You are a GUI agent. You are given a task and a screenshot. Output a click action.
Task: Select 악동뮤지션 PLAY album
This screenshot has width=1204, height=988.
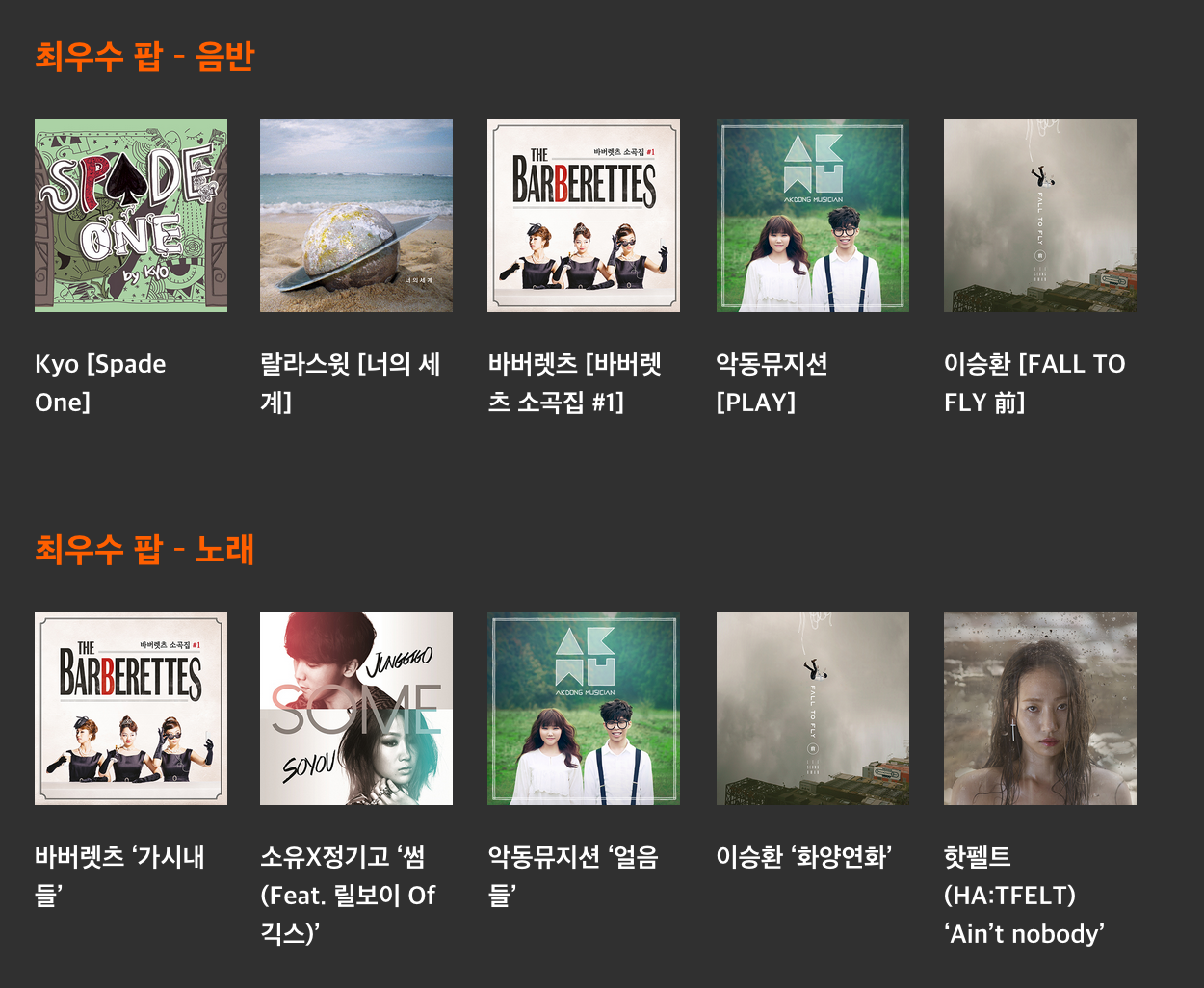point(813,216)
